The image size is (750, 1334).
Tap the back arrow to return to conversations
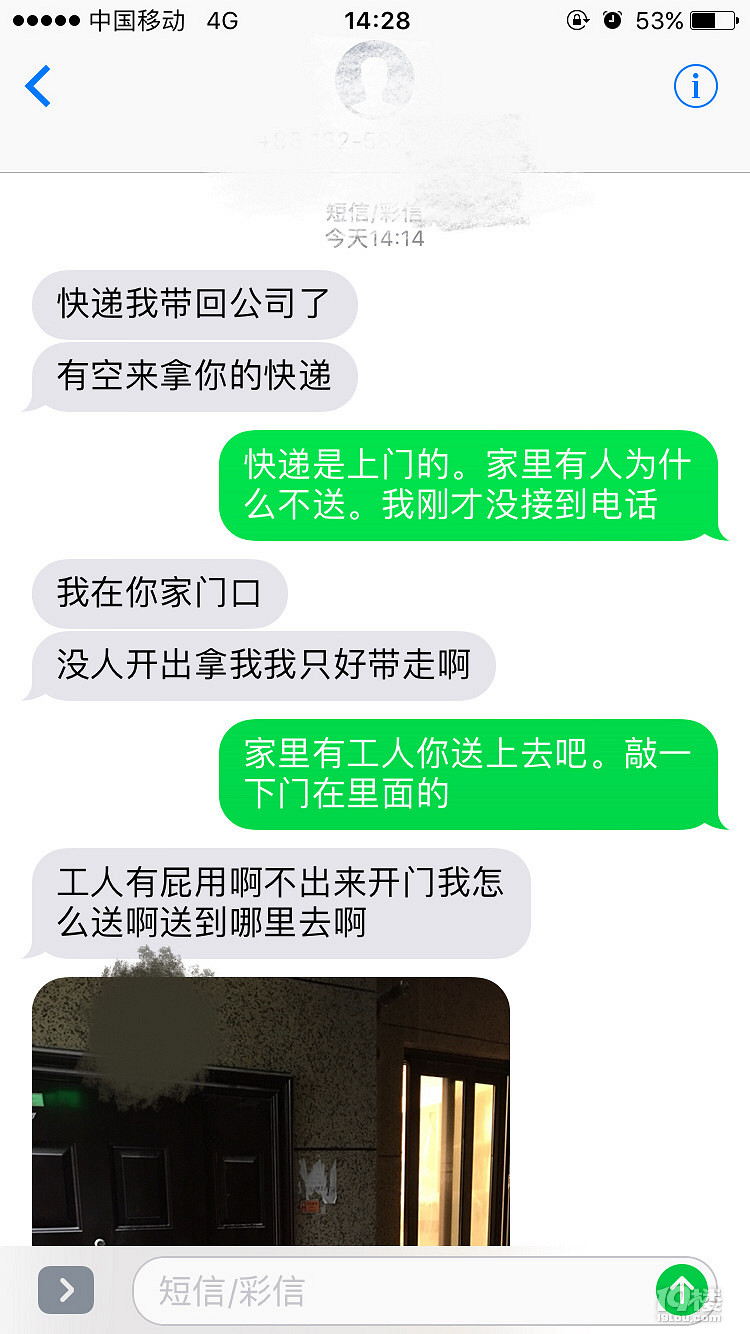click(38, 86)
